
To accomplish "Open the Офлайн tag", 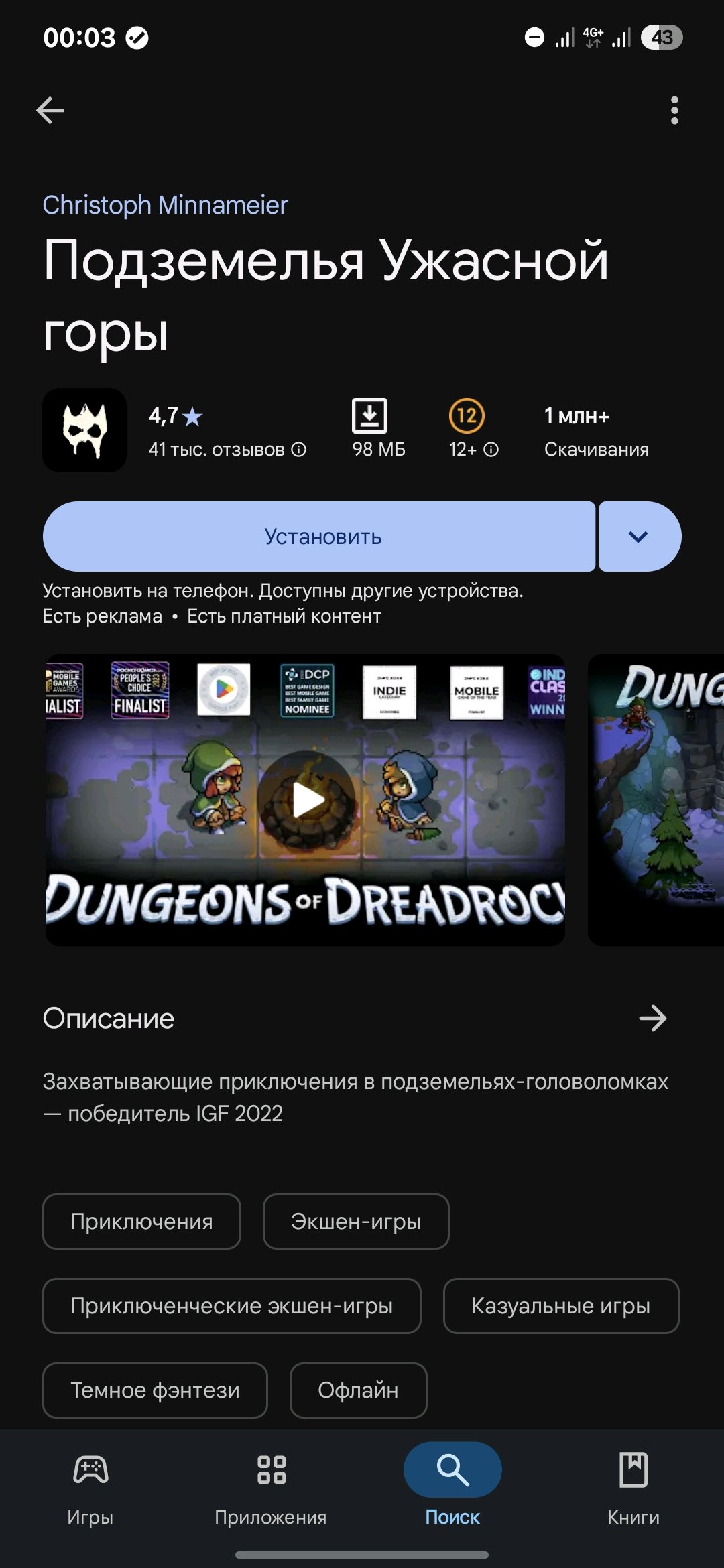I will point(358,1390).
